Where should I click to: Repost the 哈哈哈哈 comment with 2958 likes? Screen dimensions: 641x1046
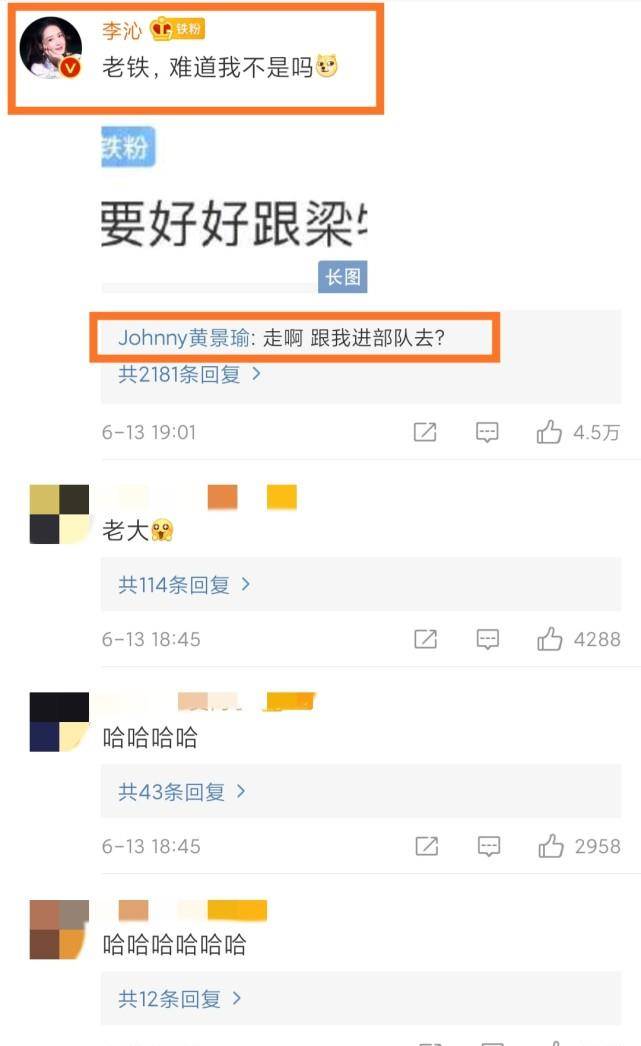(426, 846)
